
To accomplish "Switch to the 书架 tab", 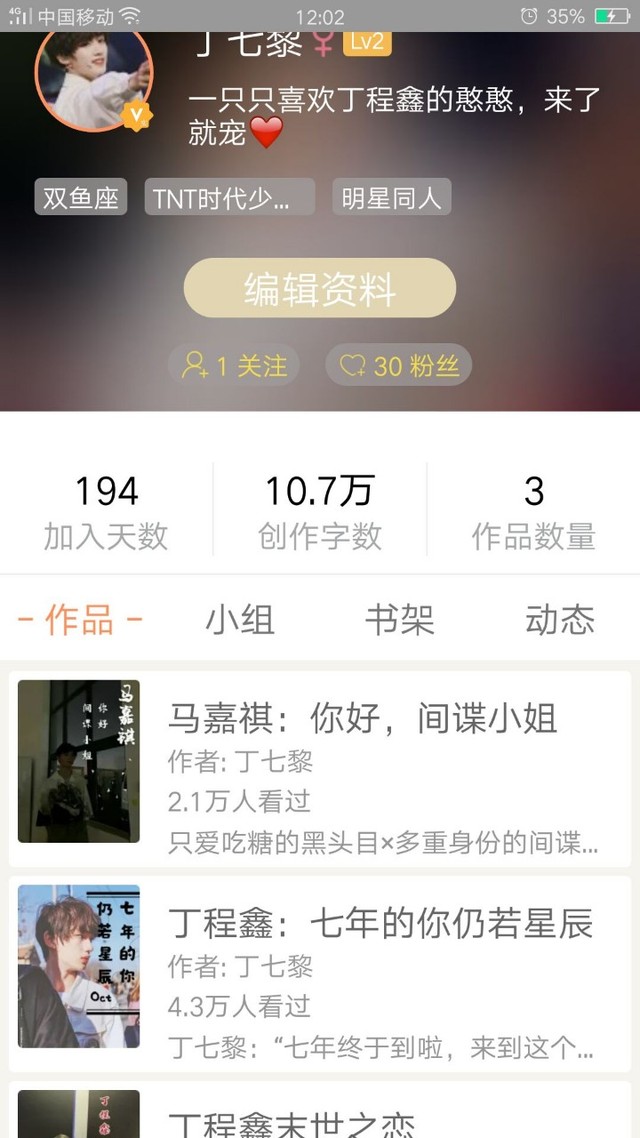I will 399,620.
